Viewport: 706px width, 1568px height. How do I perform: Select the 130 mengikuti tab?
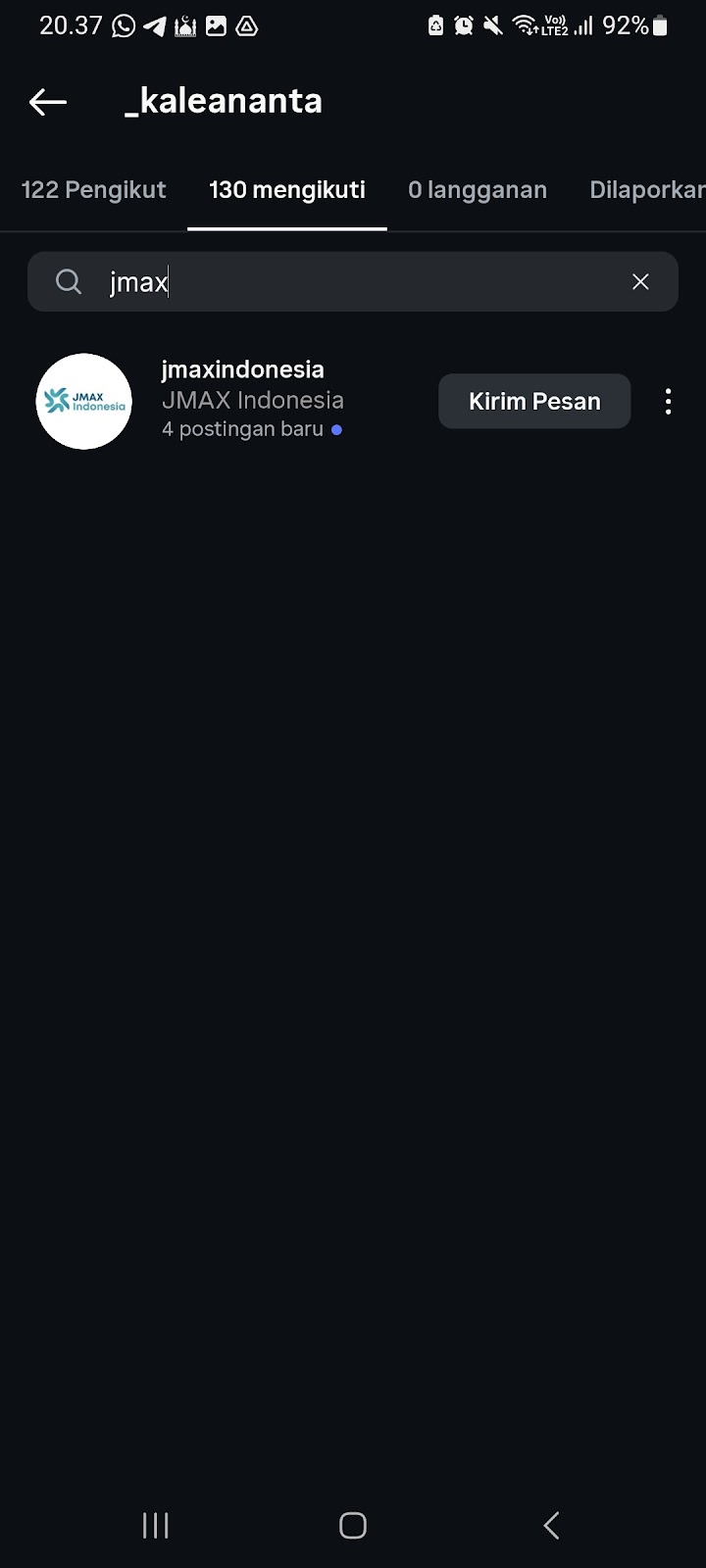287,190
